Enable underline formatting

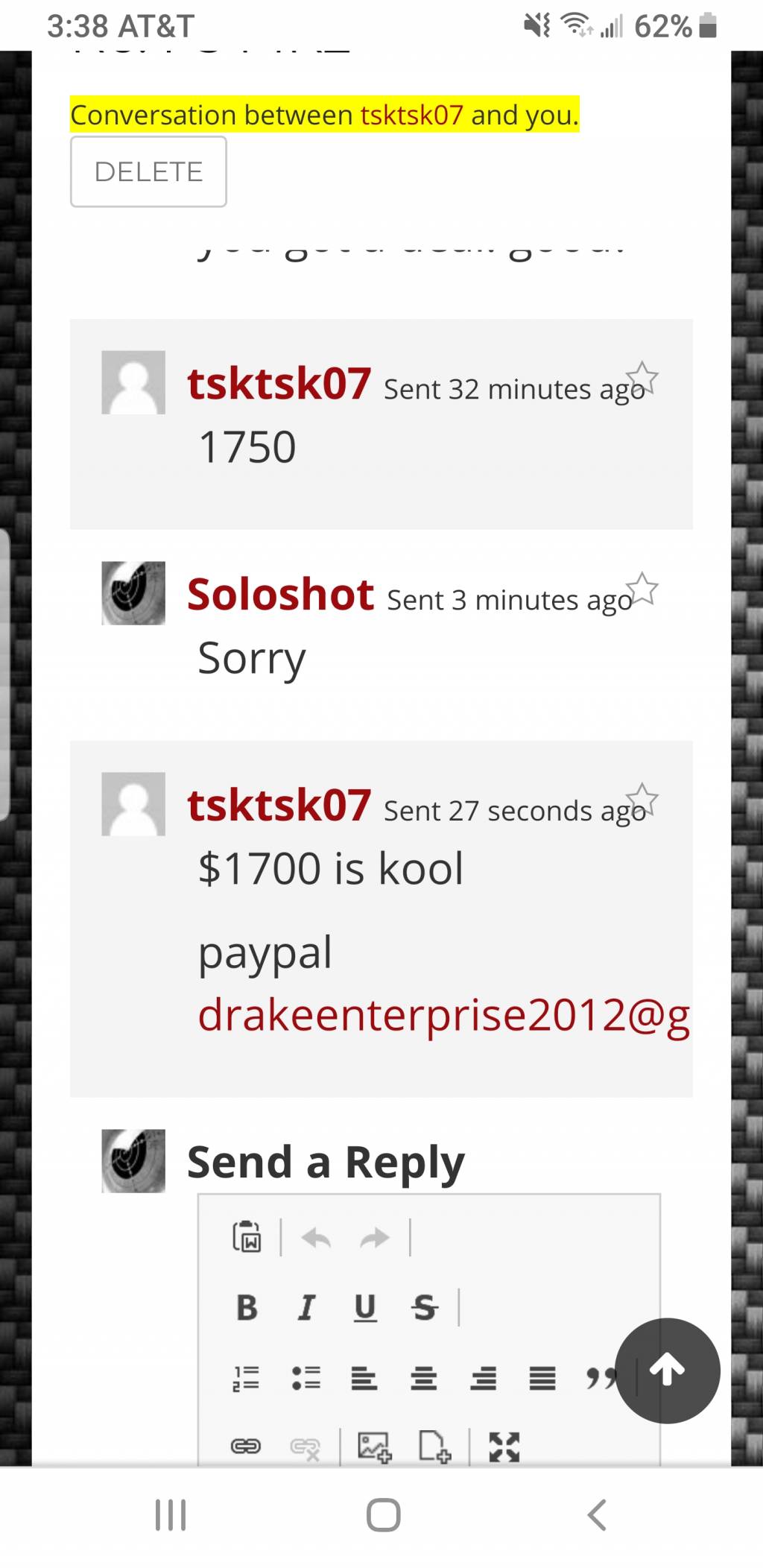(x=364, y=1307)
